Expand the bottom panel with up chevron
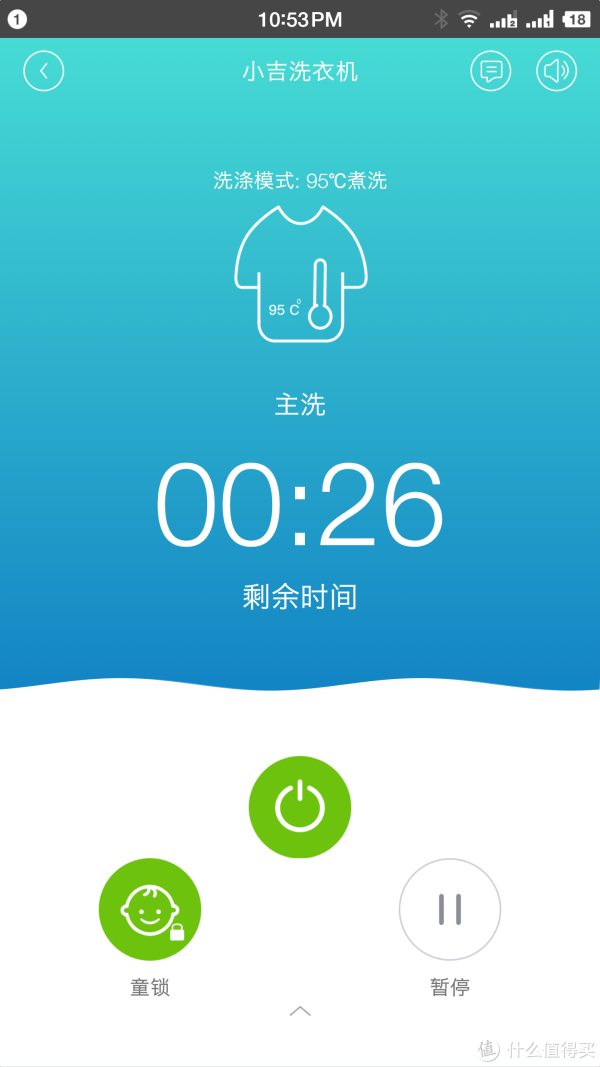The width and height of the screenshot is (600, 1067). tap(300, 1011)
